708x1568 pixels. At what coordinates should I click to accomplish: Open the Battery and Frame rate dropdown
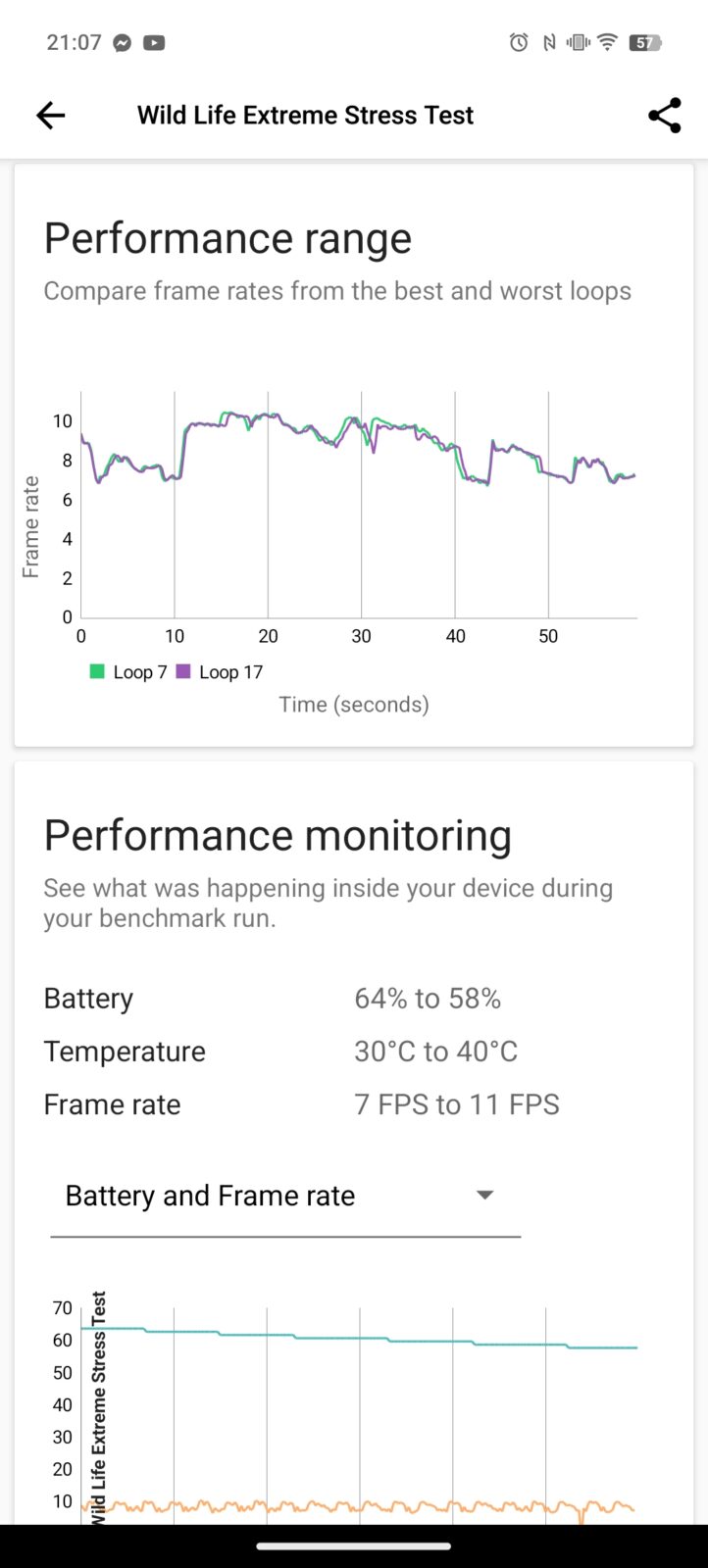point(284,1197)
